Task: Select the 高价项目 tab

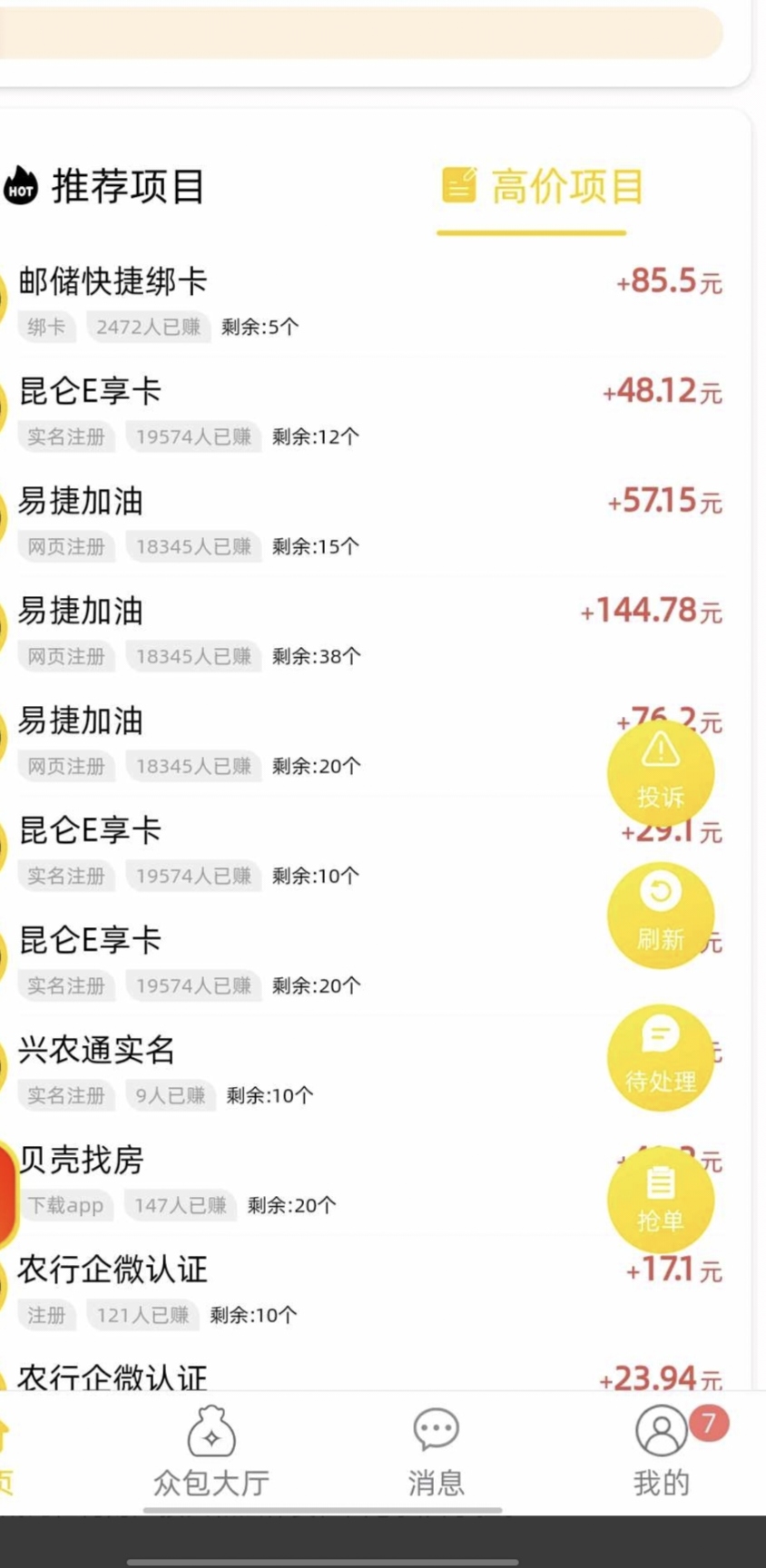Action: pos(543,187)
